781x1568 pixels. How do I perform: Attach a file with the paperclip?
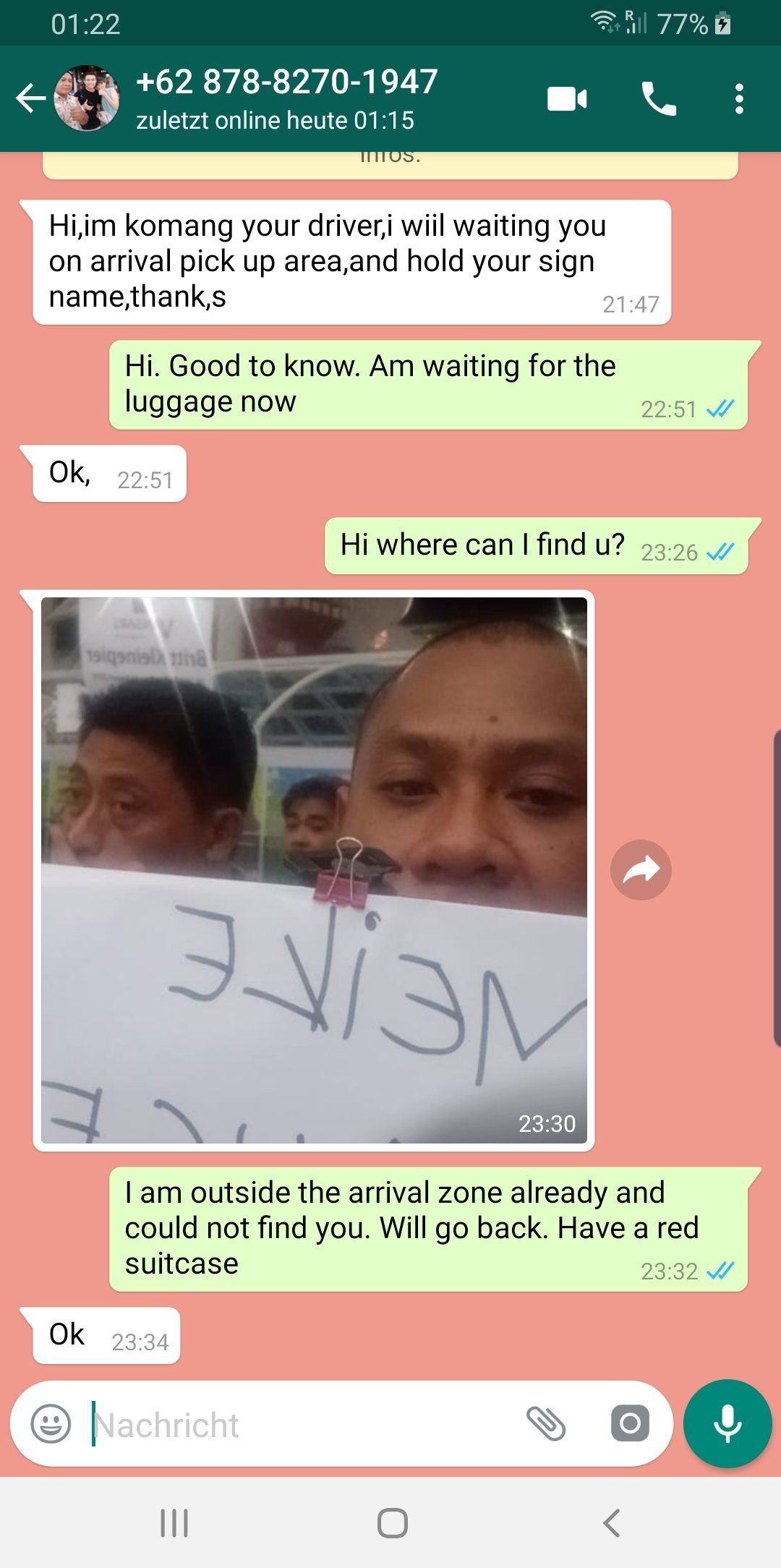546,1424
